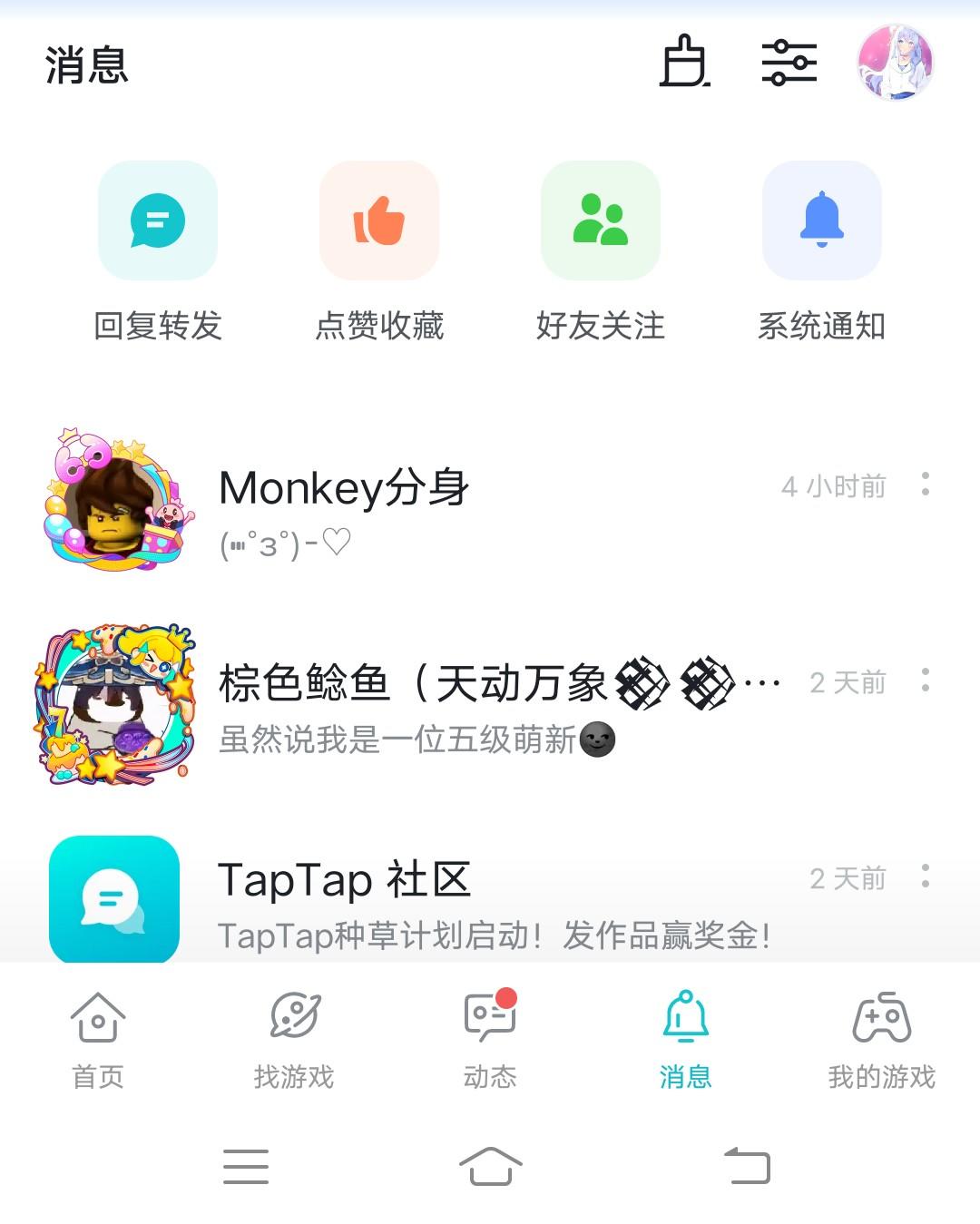The image size is (980, 1224).
Task: Tap your profile avatar at top right
Action: tap(897, 64)
